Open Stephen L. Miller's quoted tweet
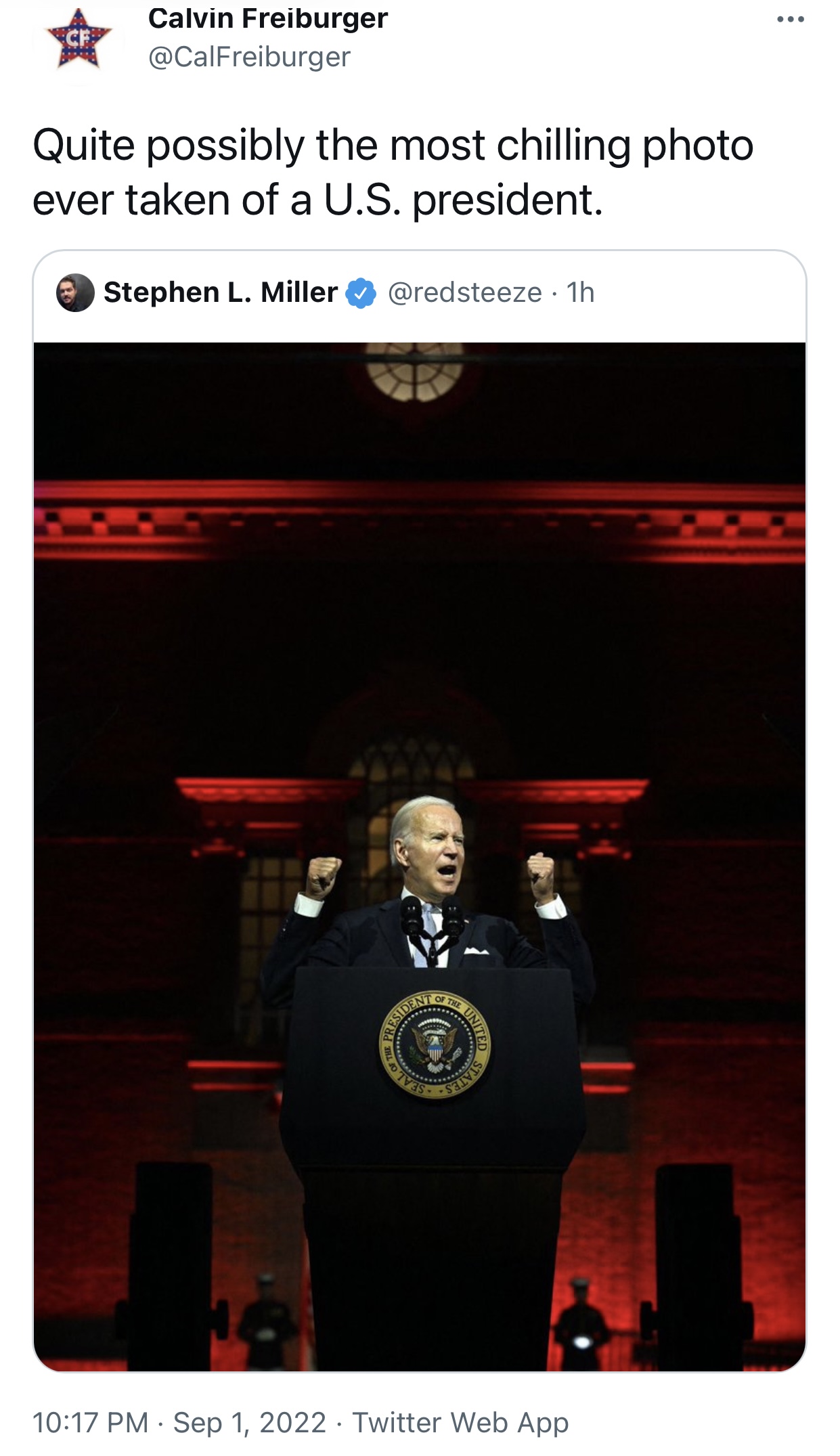840x1456 pixels. point(420,810)
